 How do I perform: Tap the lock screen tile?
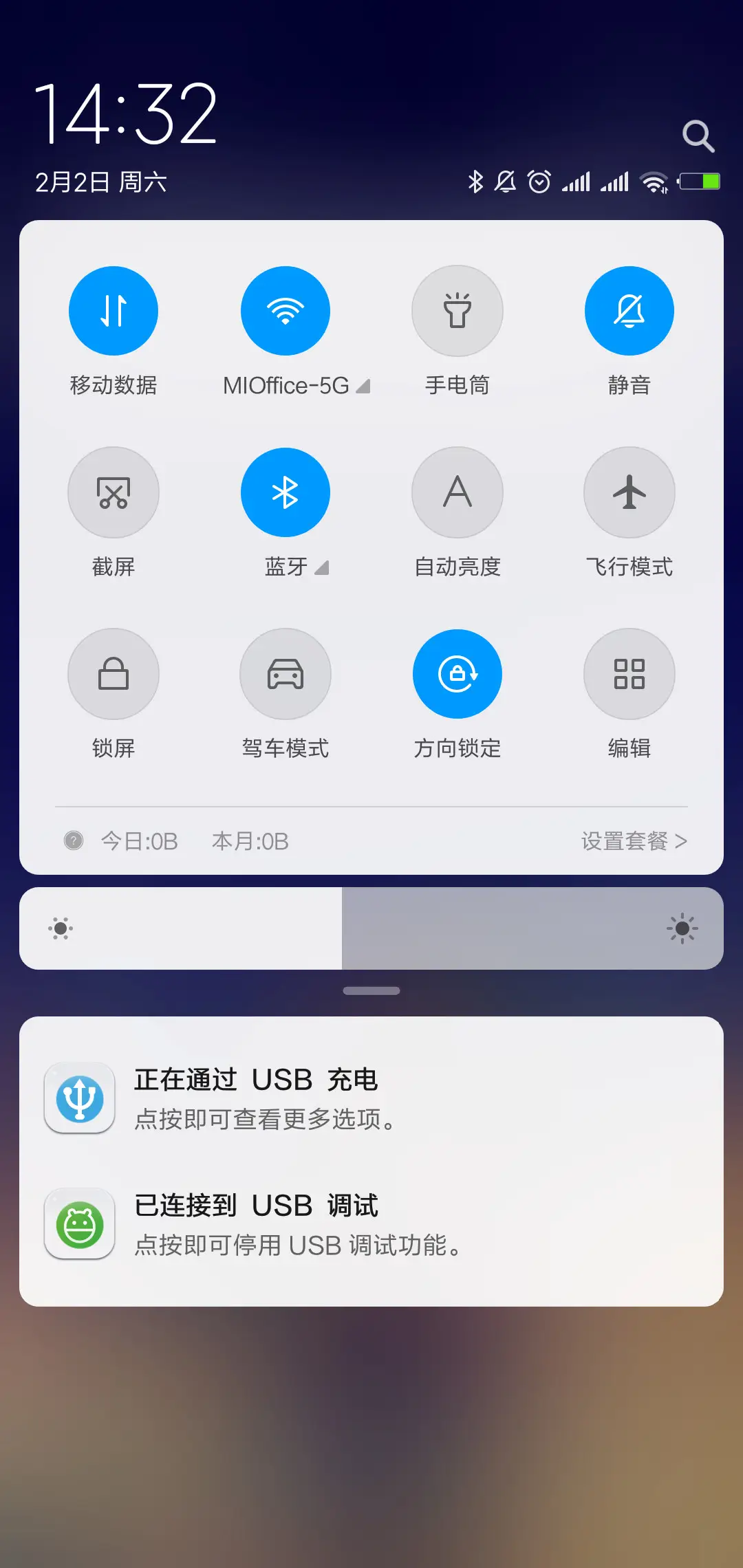coord(114,674)
